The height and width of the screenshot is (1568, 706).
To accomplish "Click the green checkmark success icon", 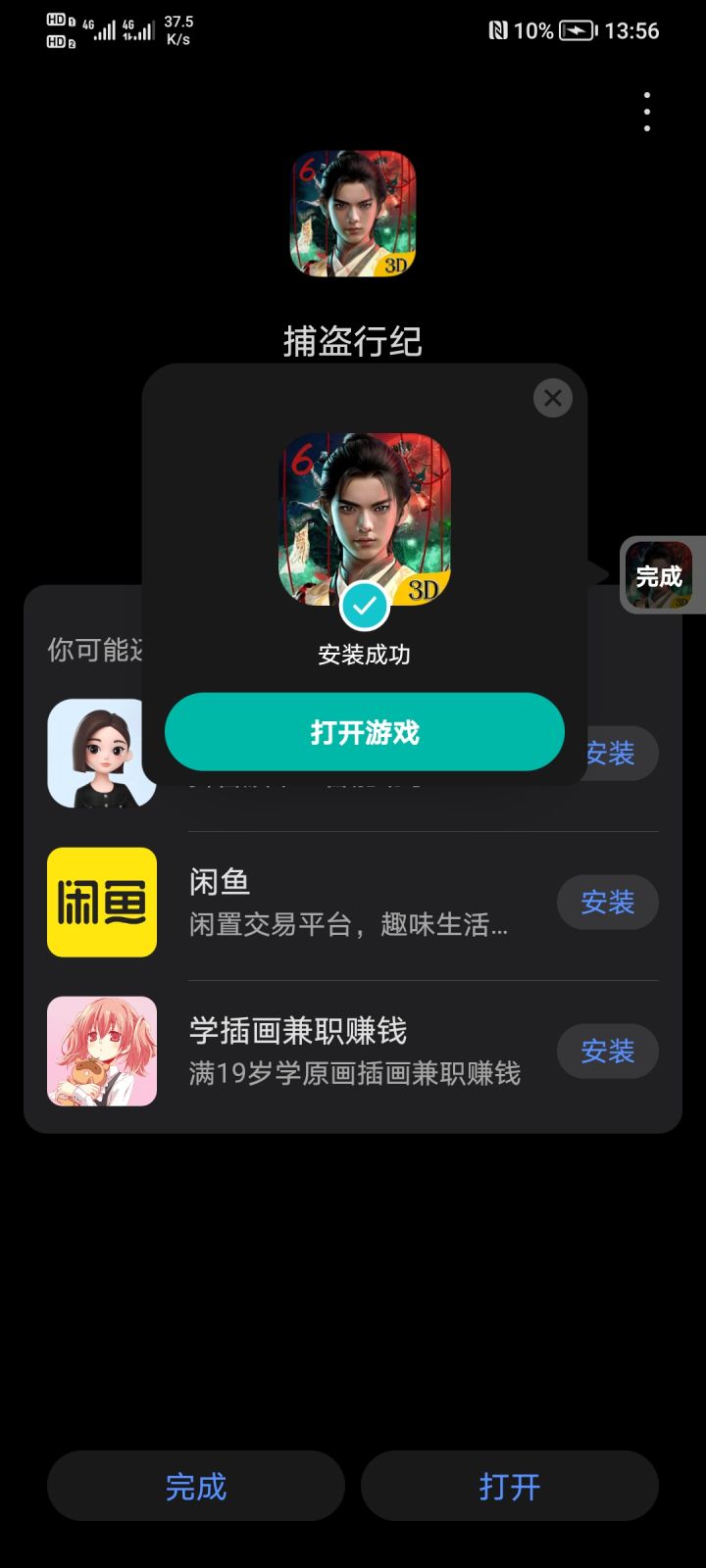I will (364, 607).
